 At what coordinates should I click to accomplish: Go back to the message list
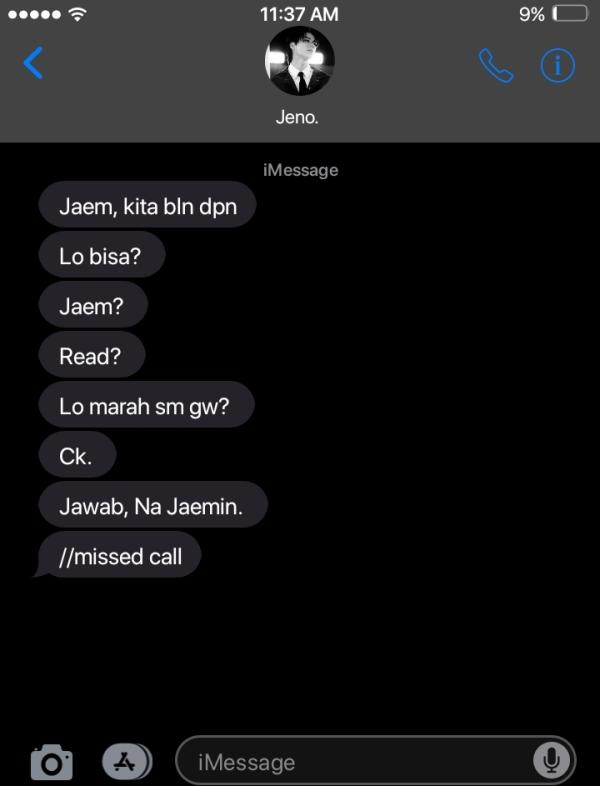point(34,64)
